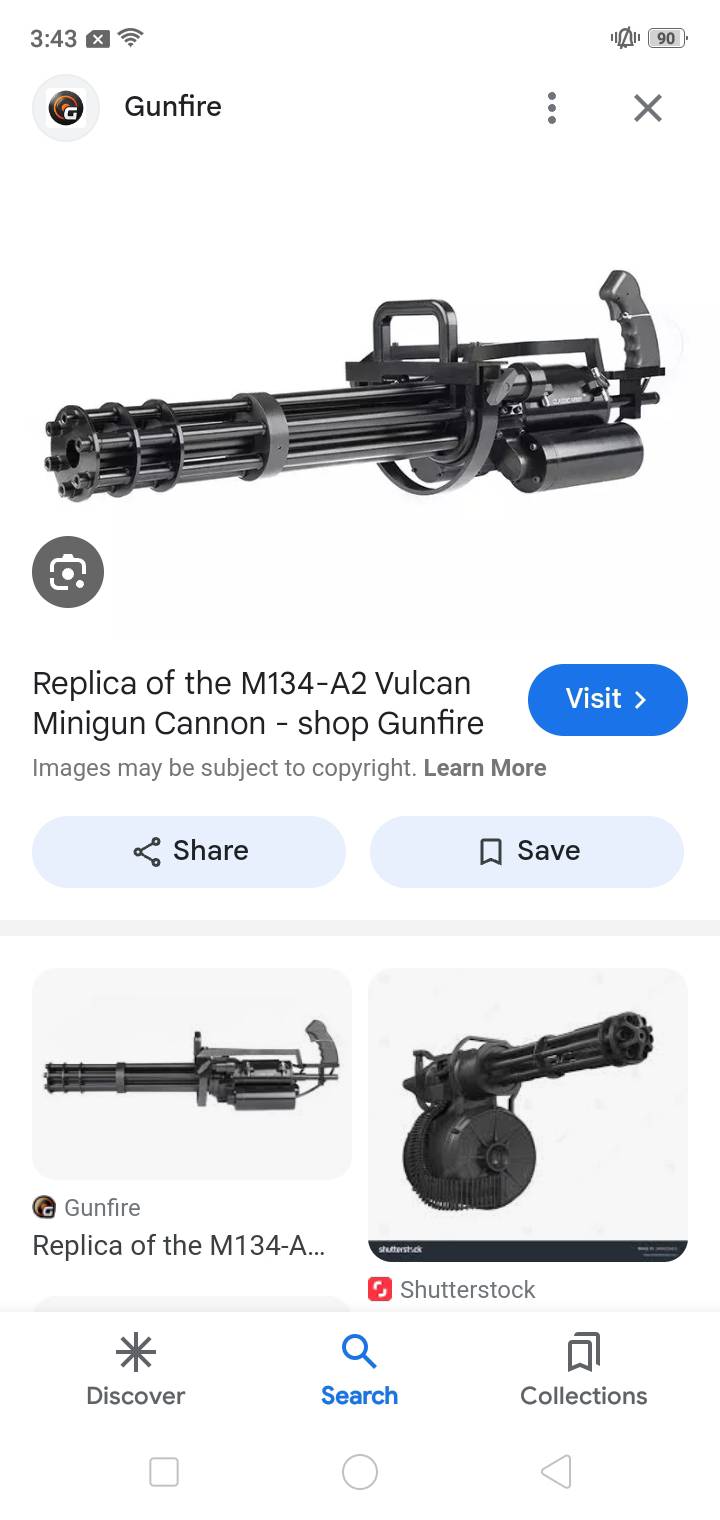Save the image to collections
The height and width of the screenshot is (1520, 720).
click(527, 851)
